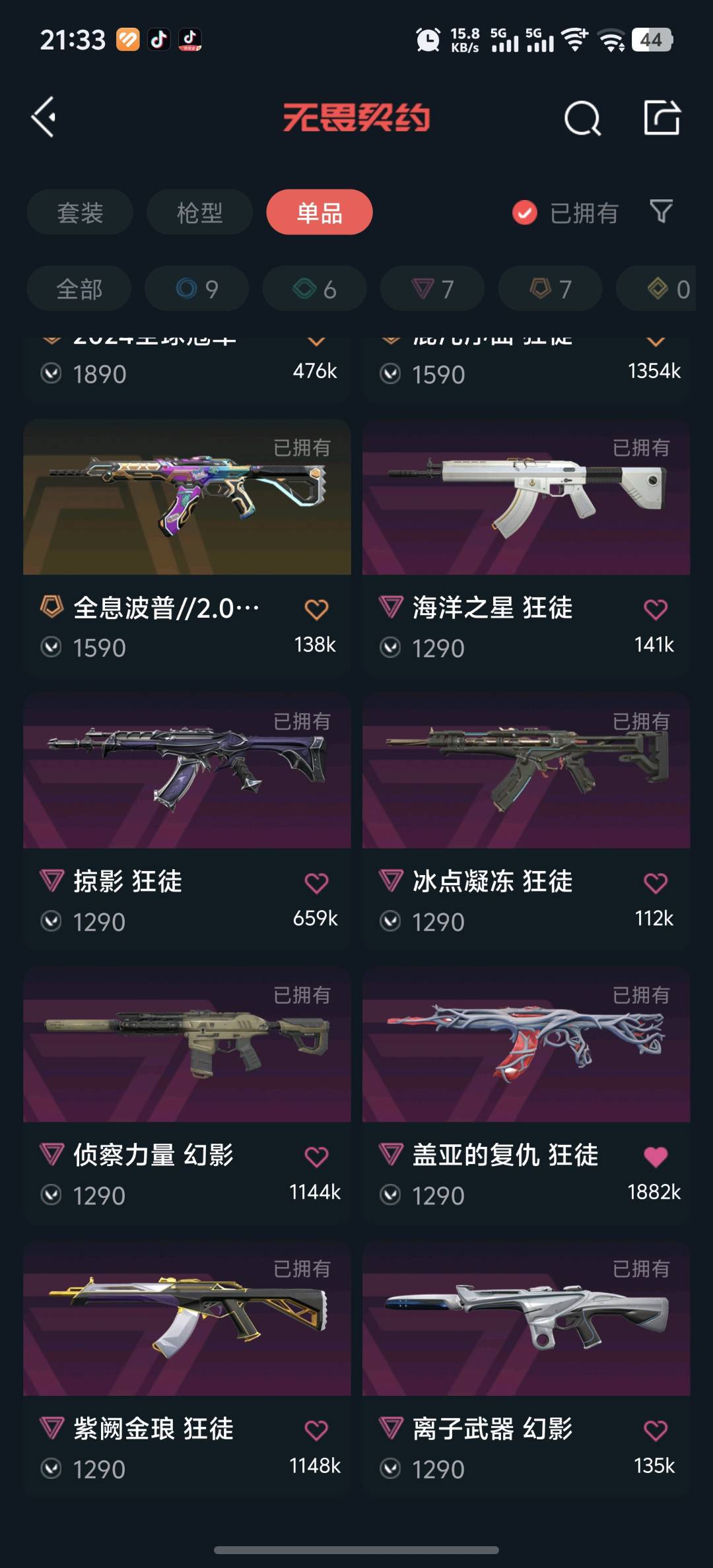Tap the share icon in the top bar
This screenshot has height=1568, width=713.
[662, 118]
